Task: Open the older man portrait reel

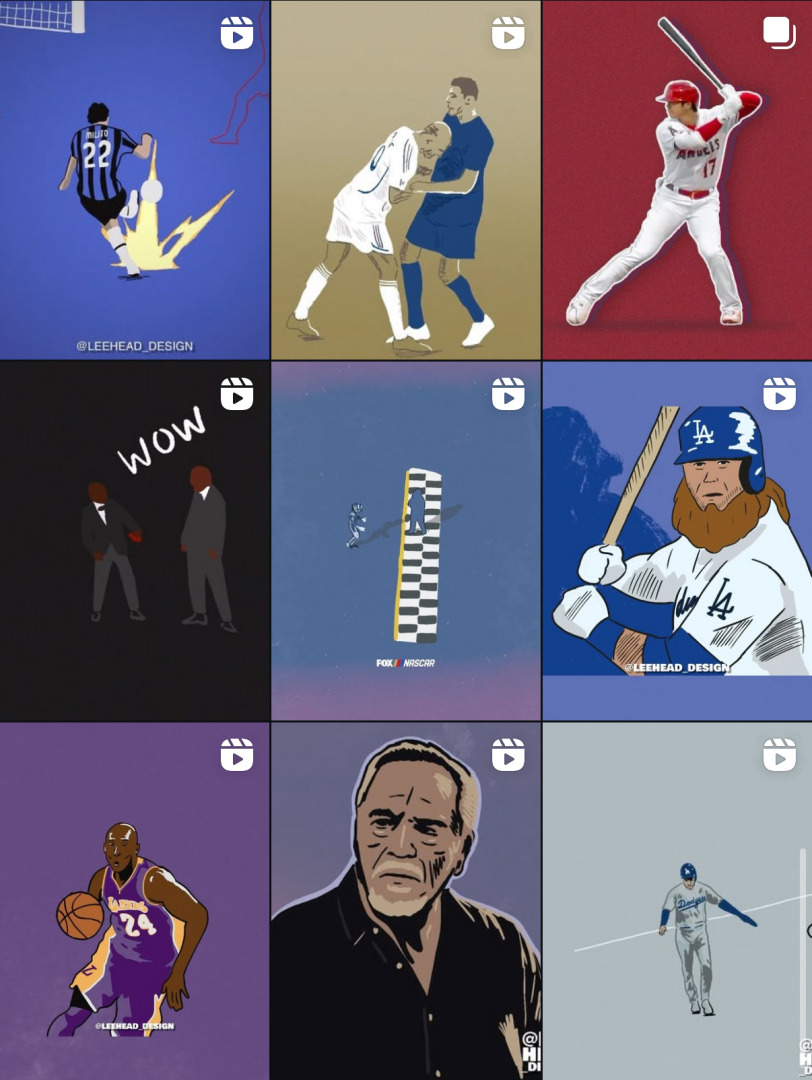Action: (405, 900)
